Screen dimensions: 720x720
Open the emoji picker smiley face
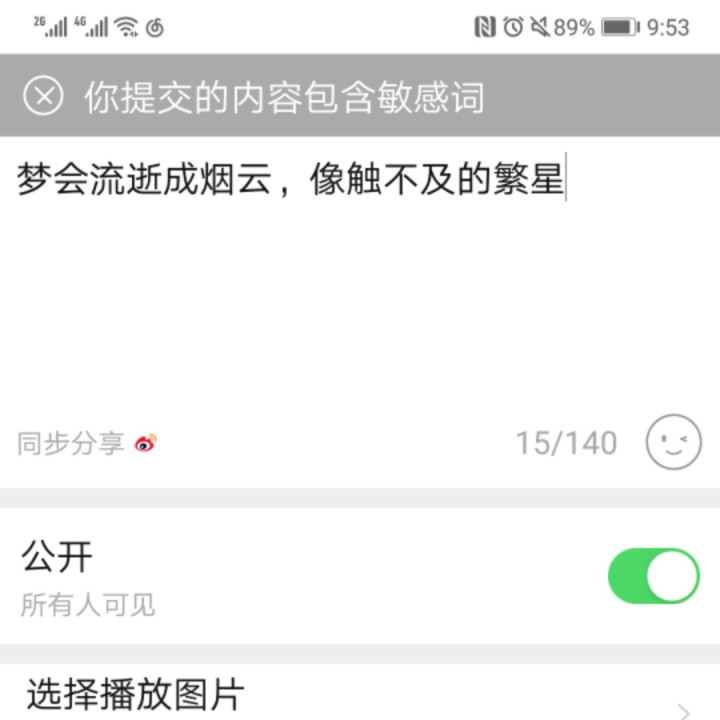673,443
